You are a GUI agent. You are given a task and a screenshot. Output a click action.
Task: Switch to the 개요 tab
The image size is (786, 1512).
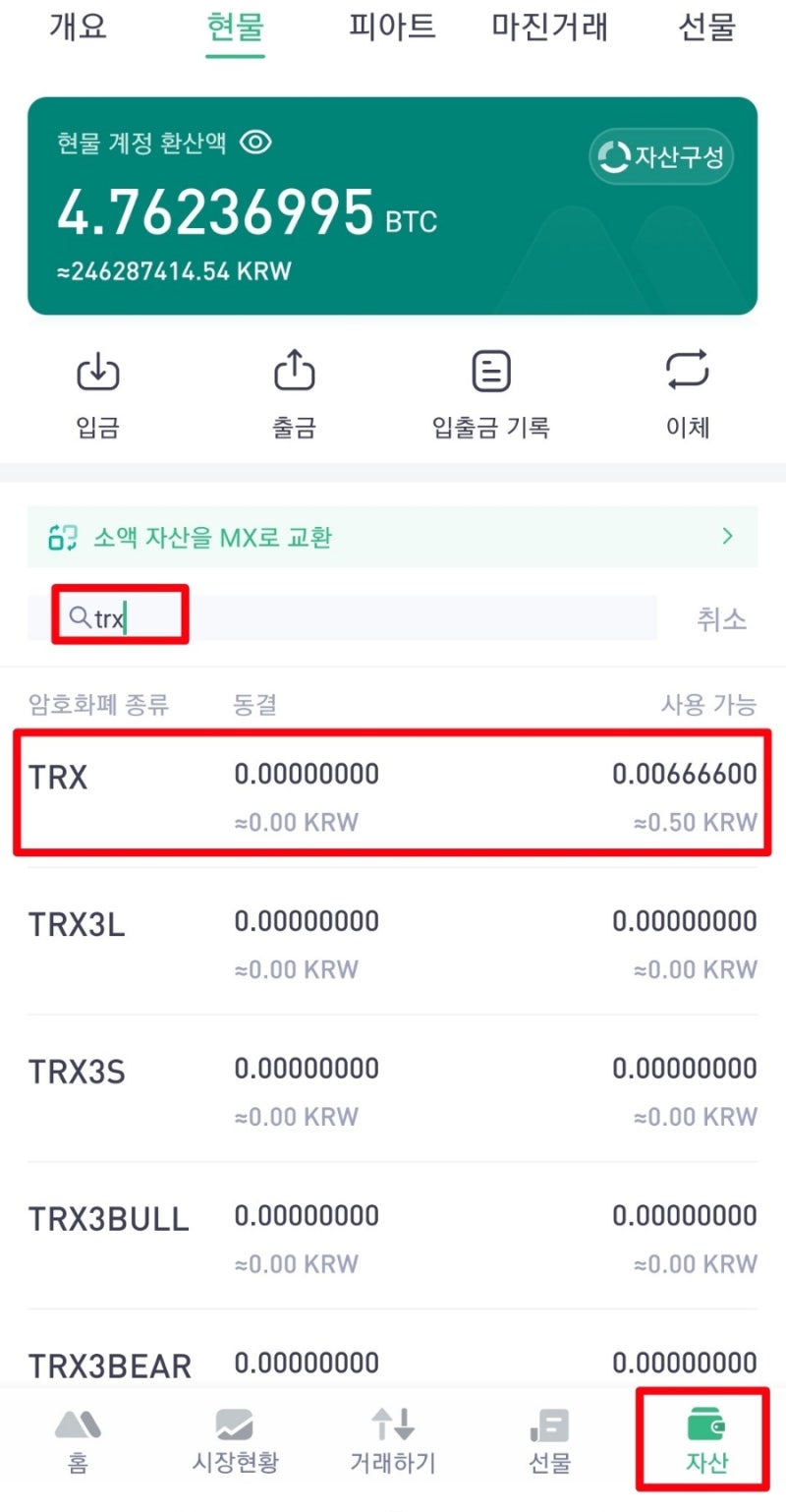coord(78,28)
